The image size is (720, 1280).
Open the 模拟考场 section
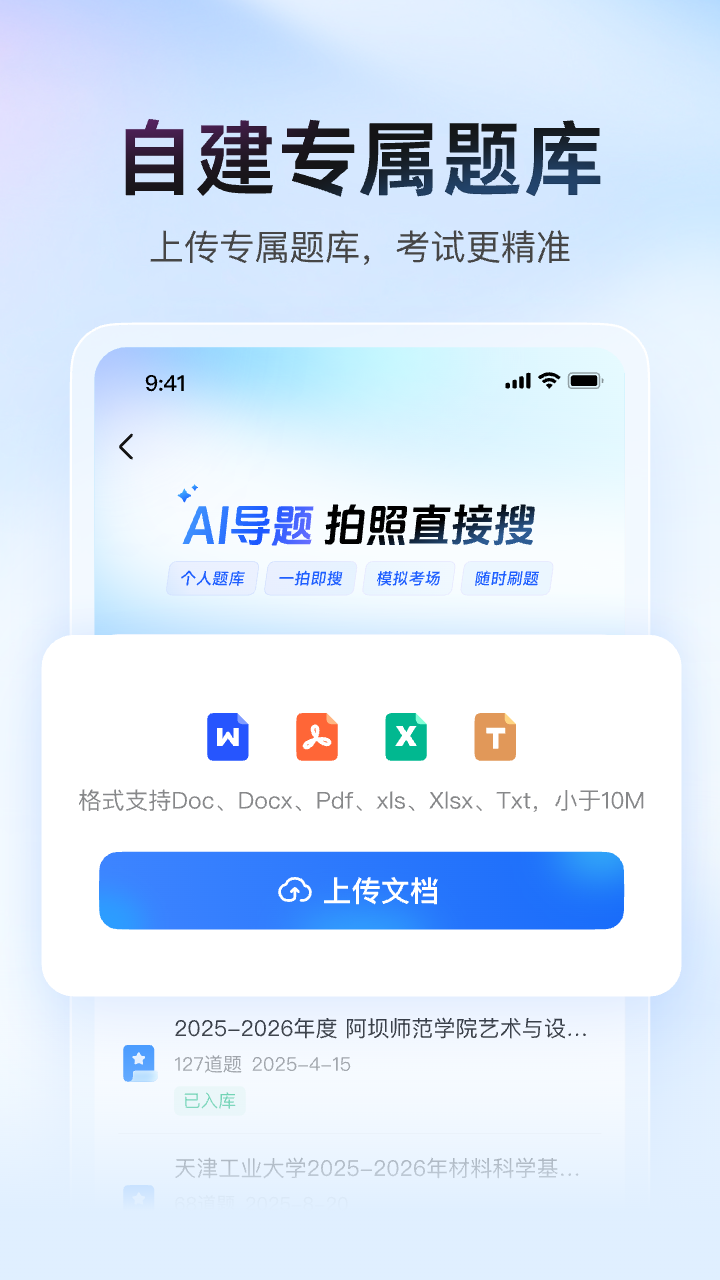pyautogui.click(x=408, y=577)
